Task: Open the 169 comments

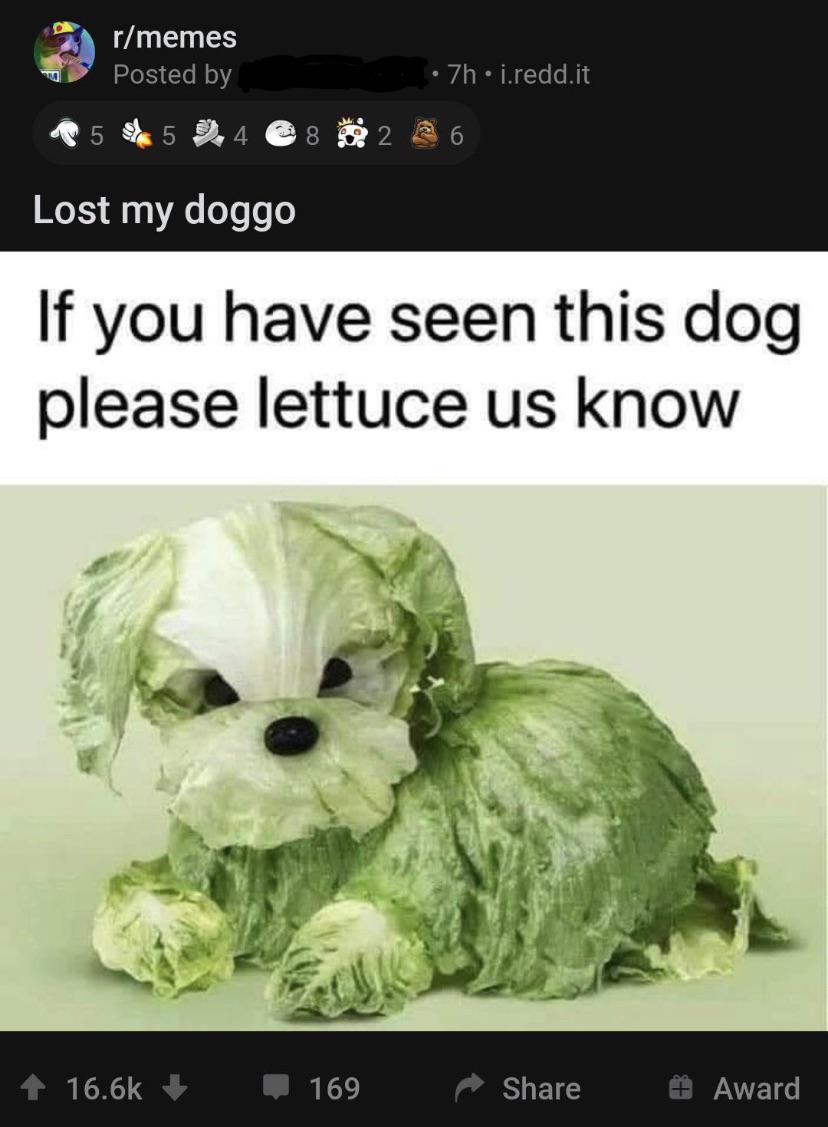Action: (310, 1087)
